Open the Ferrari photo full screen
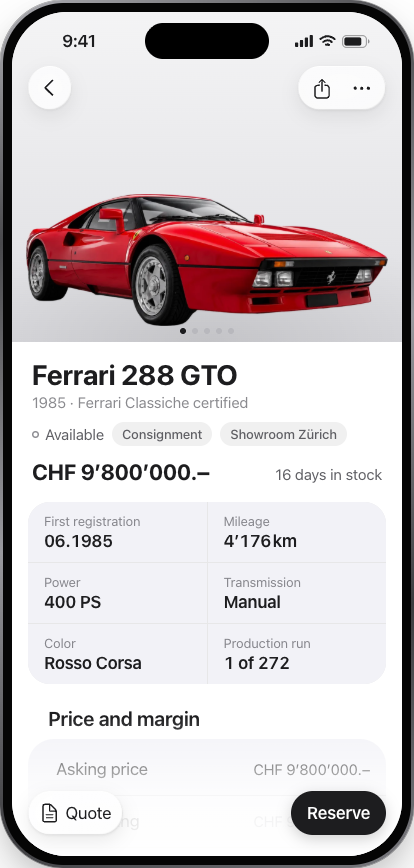This screenshot has width=414, height=868. (207, 259)
